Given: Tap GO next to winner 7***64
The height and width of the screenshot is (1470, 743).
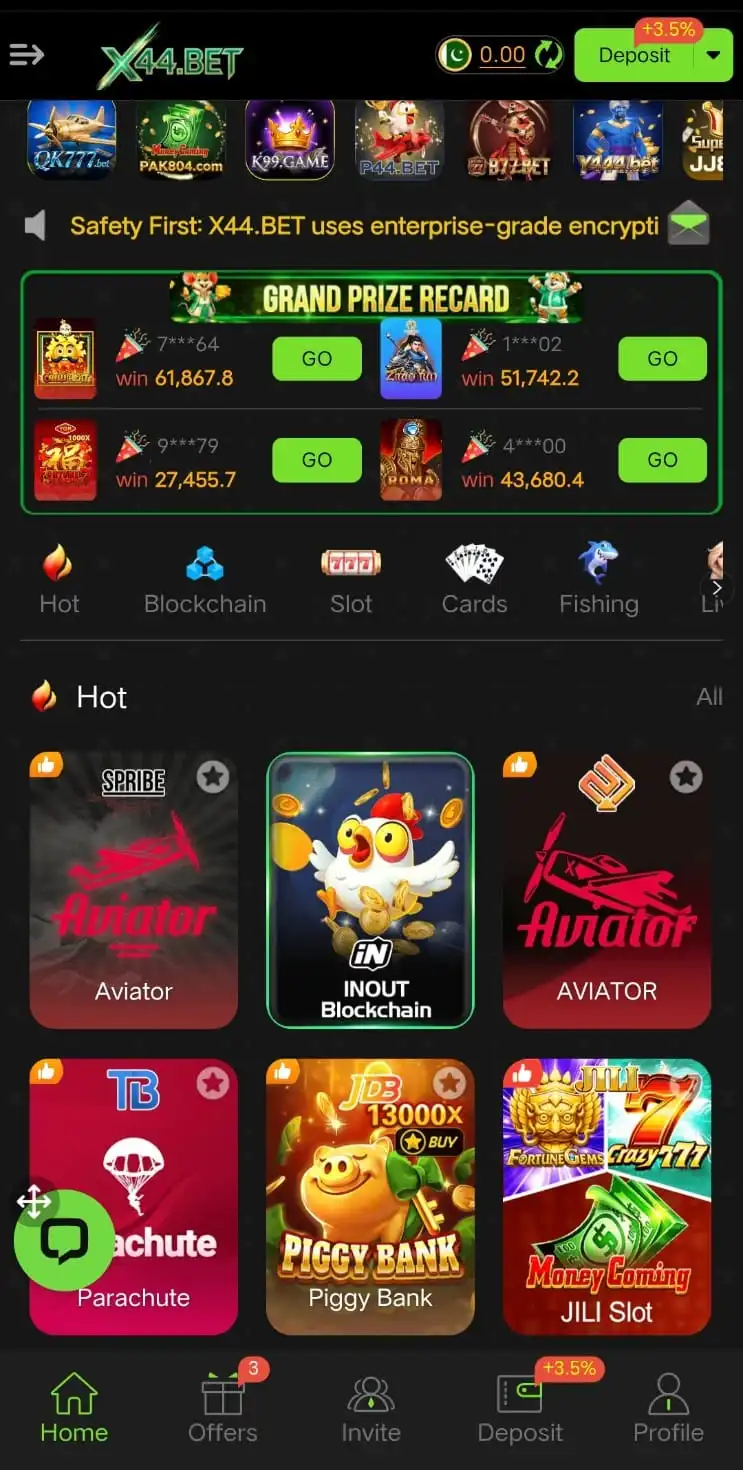Looking at the screenshot, I should coord(317,359).
